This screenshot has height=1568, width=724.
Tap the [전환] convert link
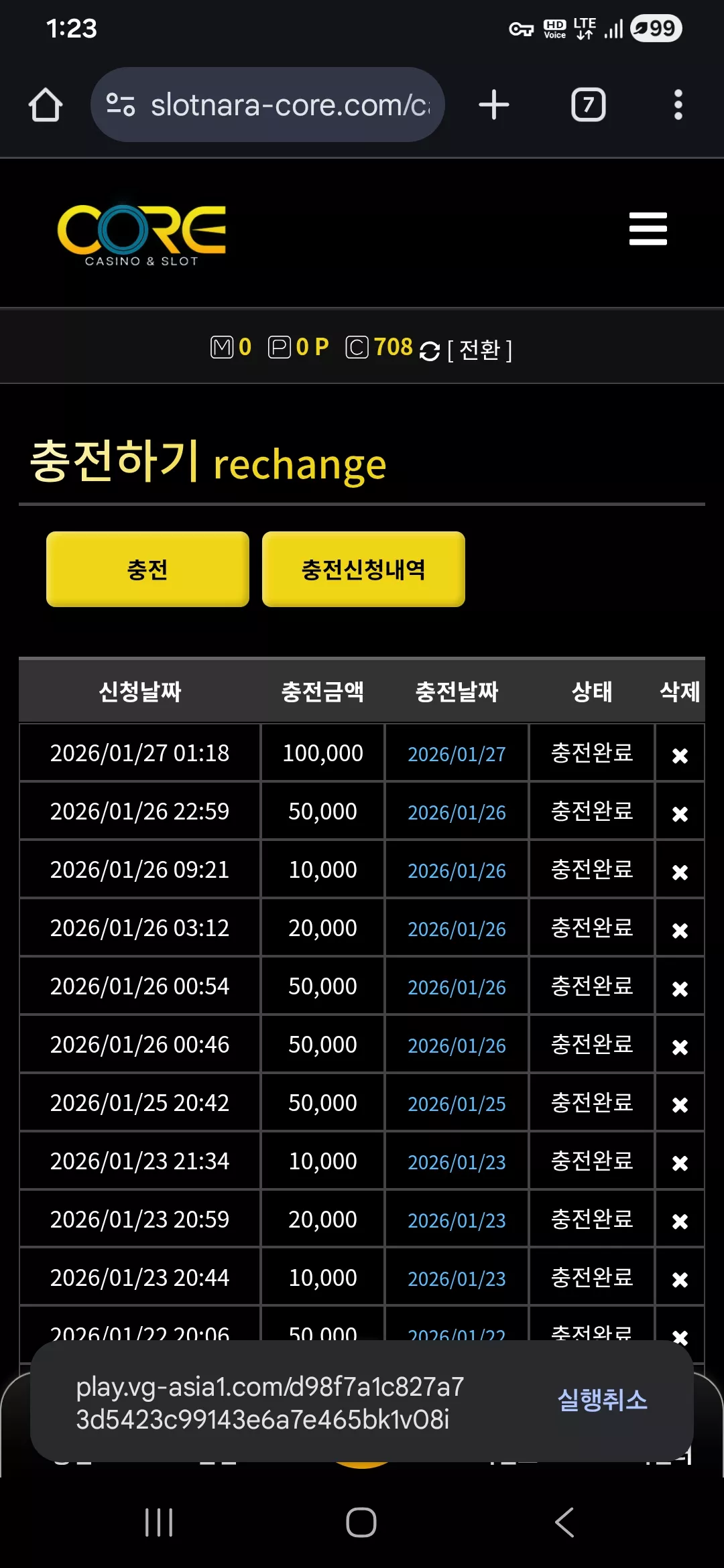pyautogui.click(x=479, y=350)
